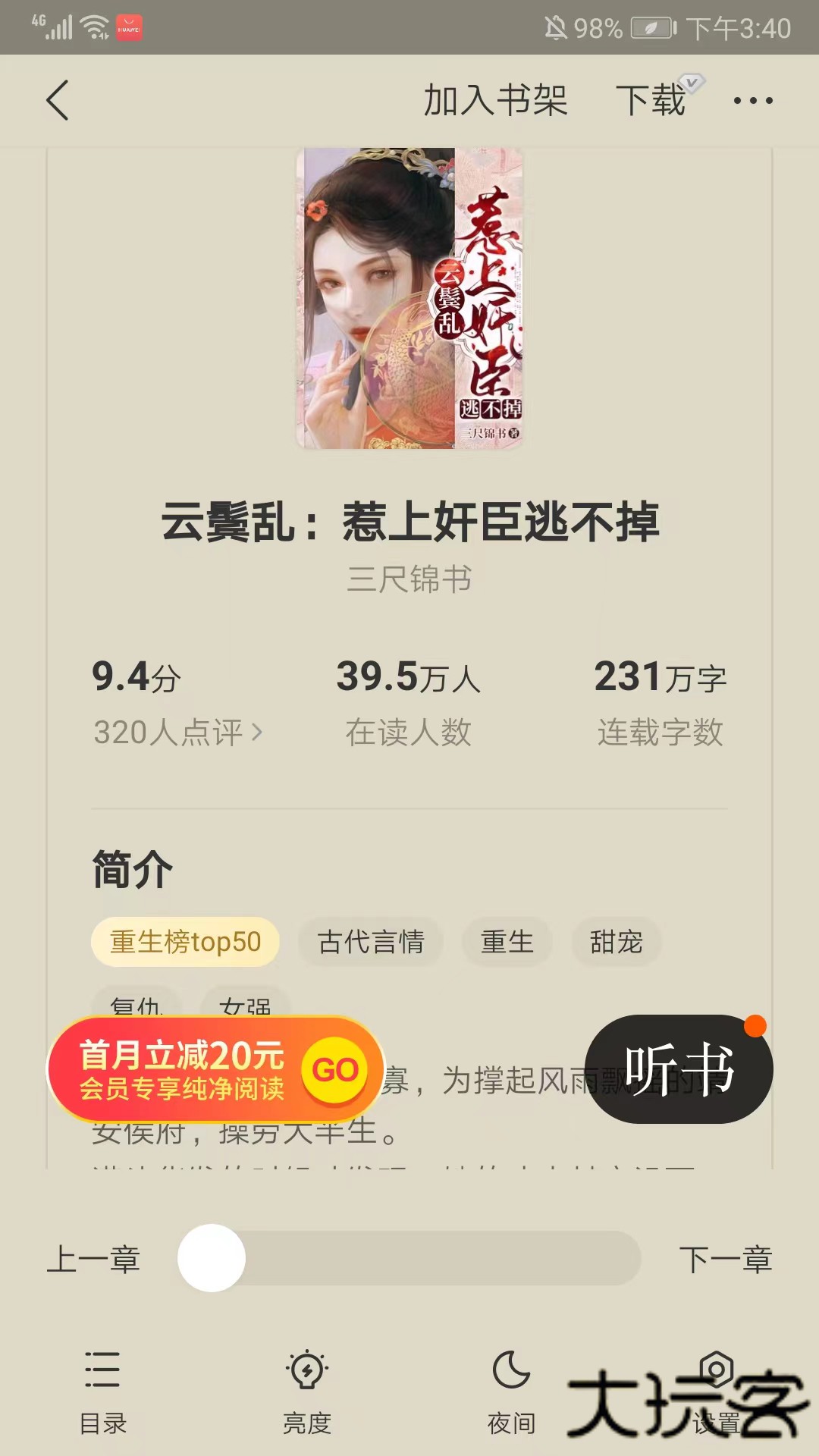This screenshot has height=1456, width=819.
Task: Tap the 听书 audiobook floating button
Action: pyautogui.click(x=680, y=1069)
